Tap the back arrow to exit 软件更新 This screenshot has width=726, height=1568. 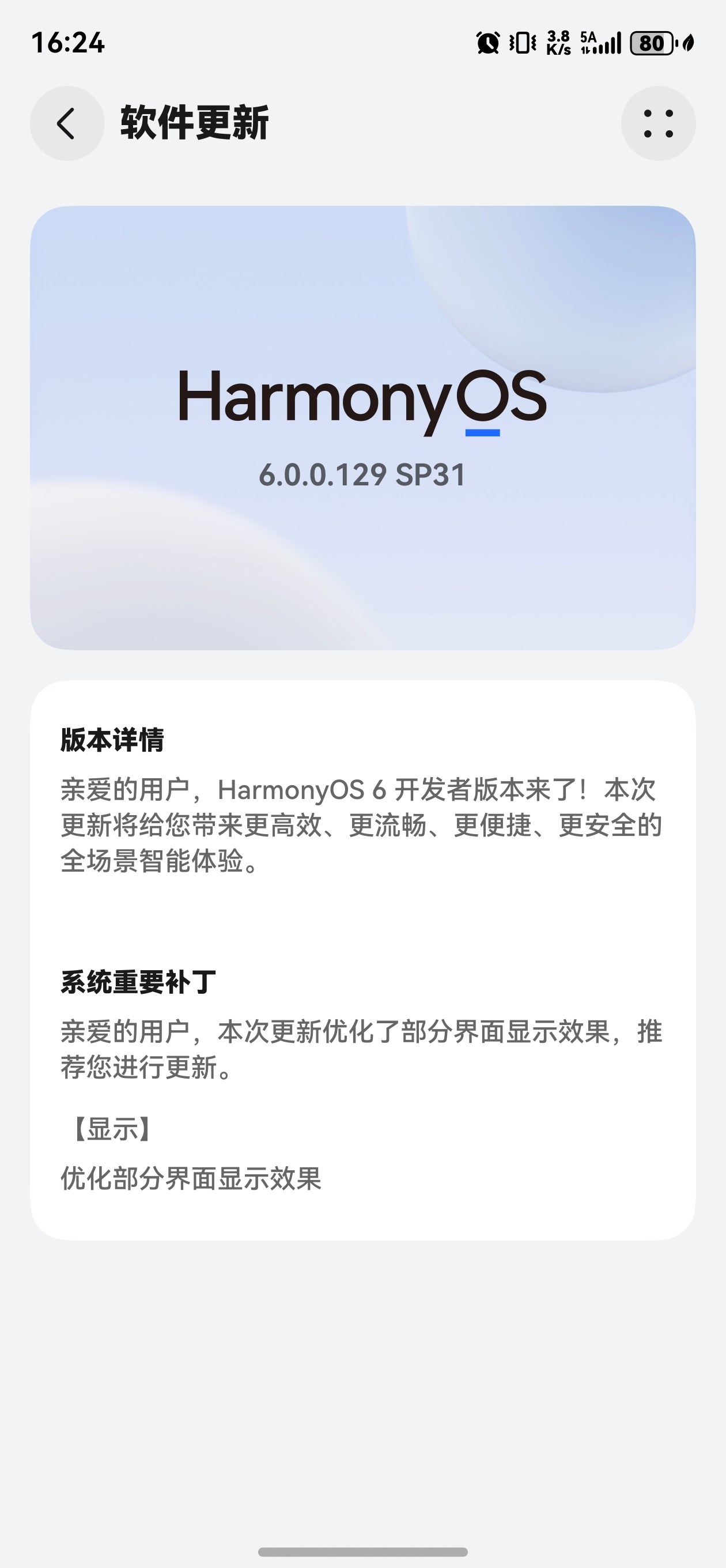pos(67,122)
